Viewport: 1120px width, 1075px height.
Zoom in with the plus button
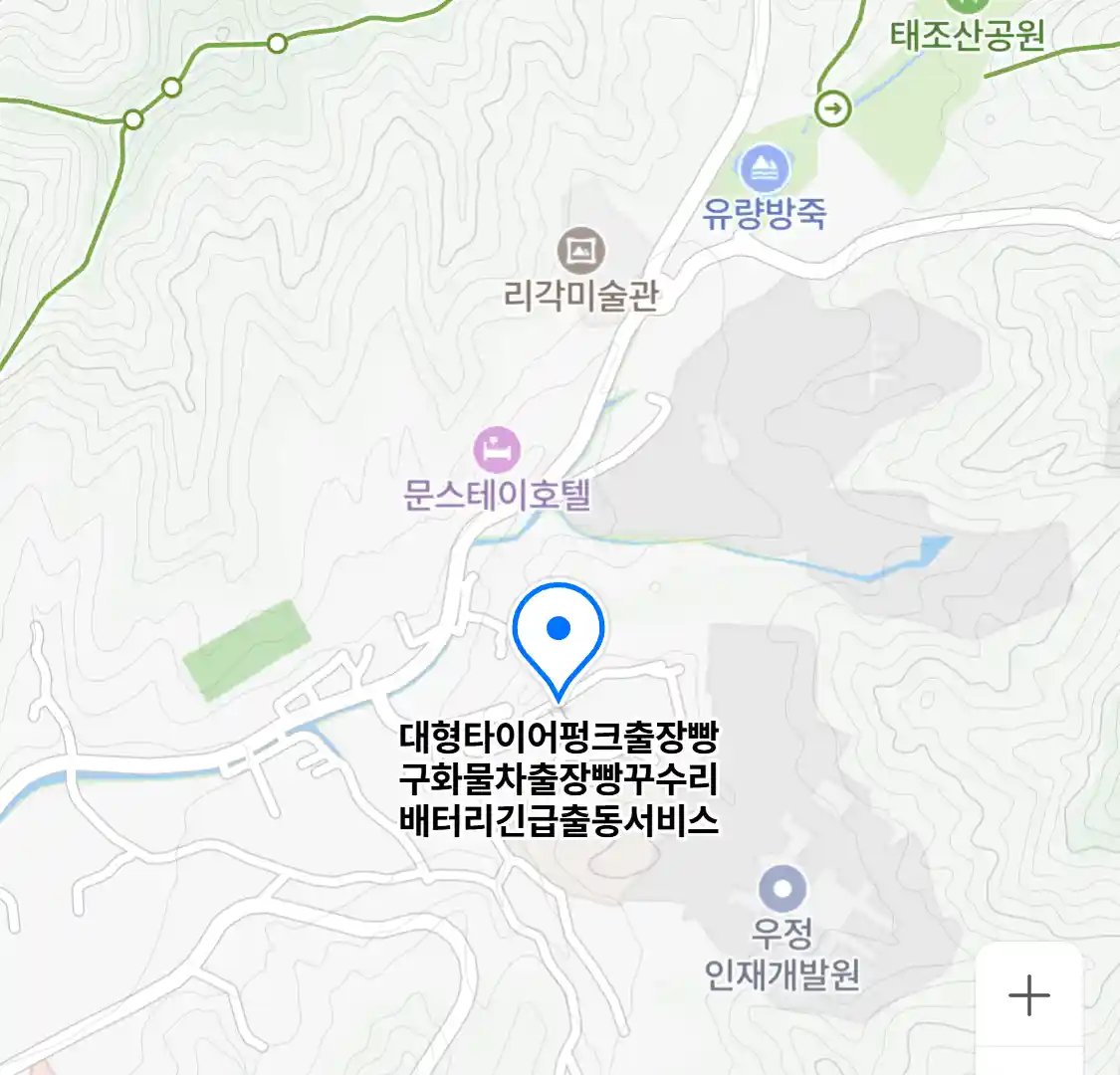coord(1028,994)
